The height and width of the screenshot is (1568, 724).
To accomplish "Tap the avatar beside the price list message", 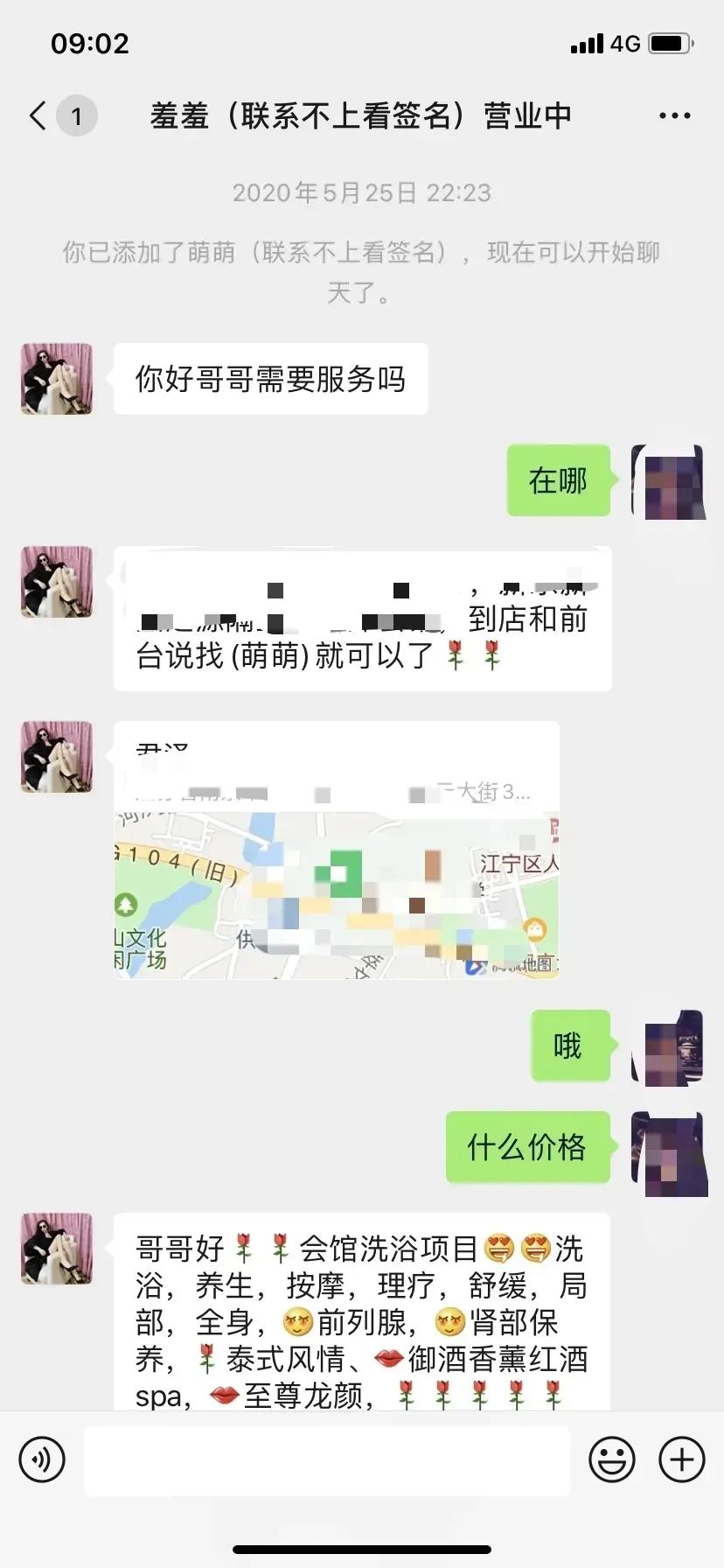I will coord(56,1249).
